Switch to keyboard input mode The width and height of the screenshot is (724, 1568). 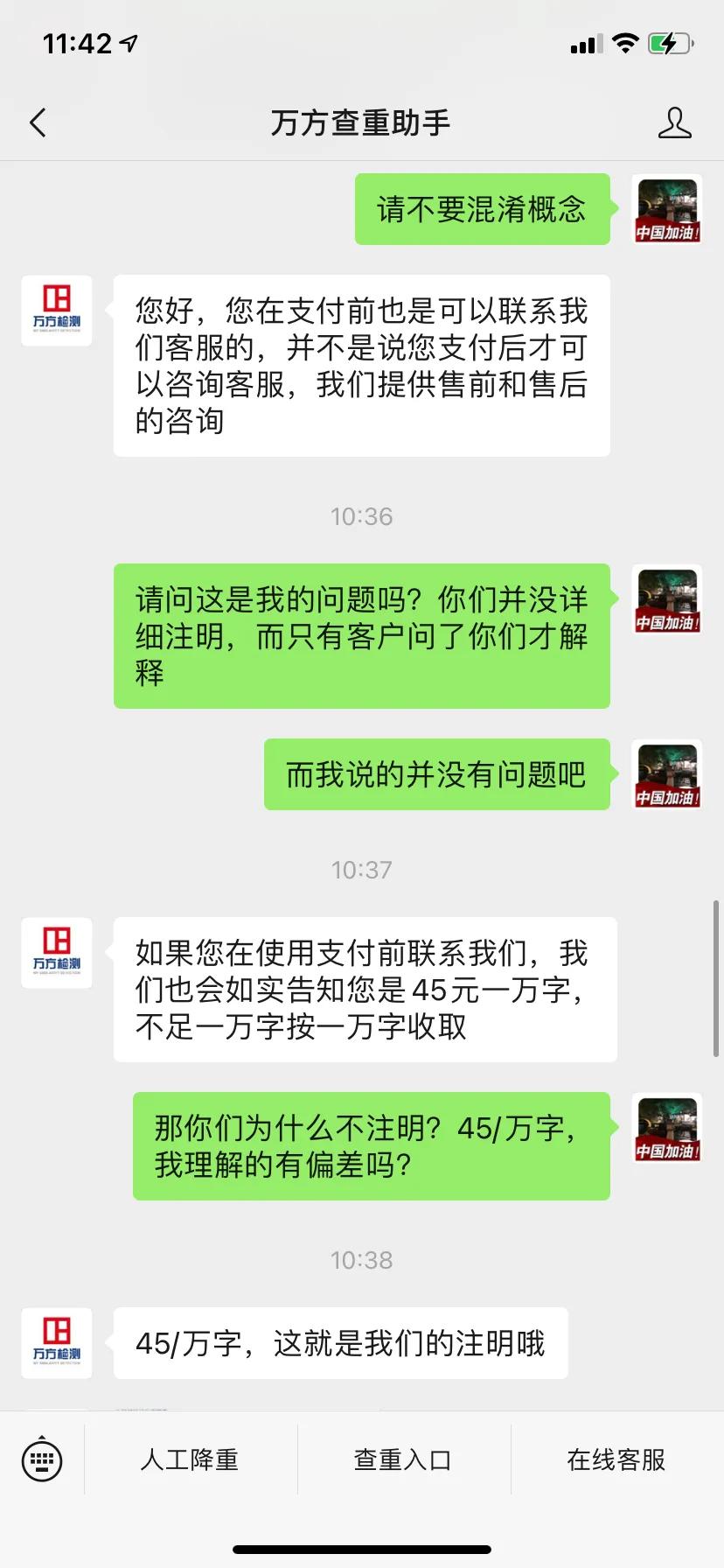[42, 1459]
